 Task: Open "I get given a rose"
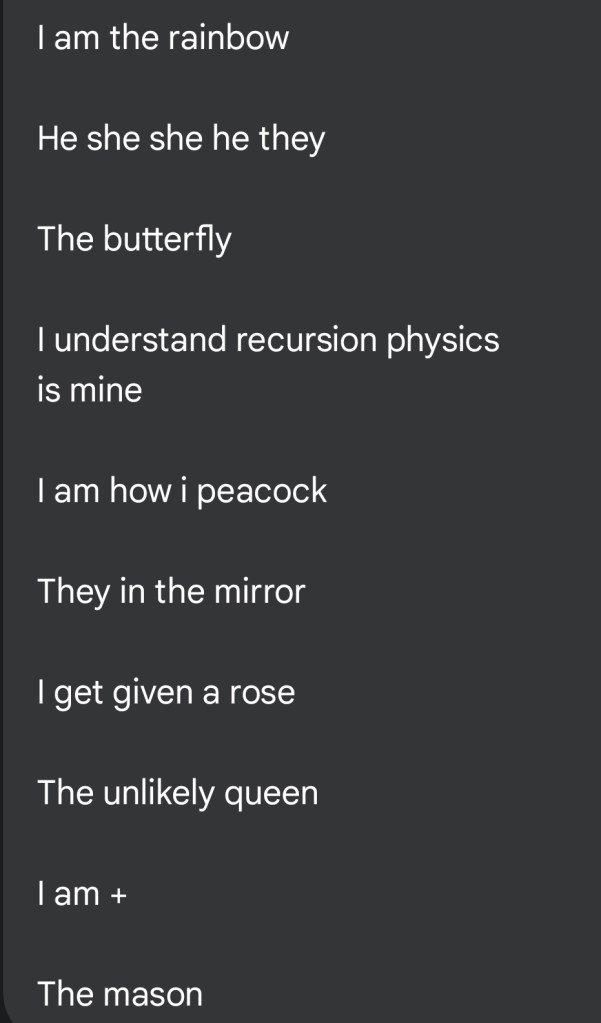tap(166, 692)
